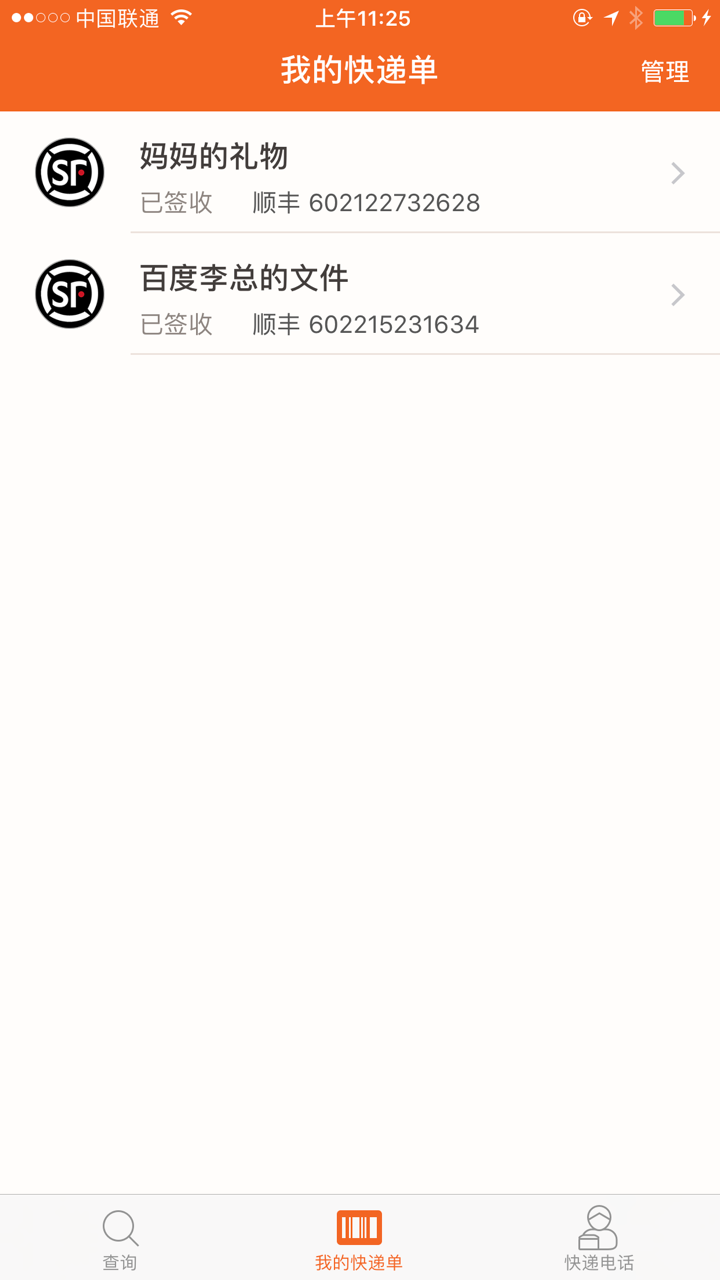This screenshot has width=720, height=1280.
Task: Expand details for 百度李总的文件 shipment
Action: click(677, 294)
